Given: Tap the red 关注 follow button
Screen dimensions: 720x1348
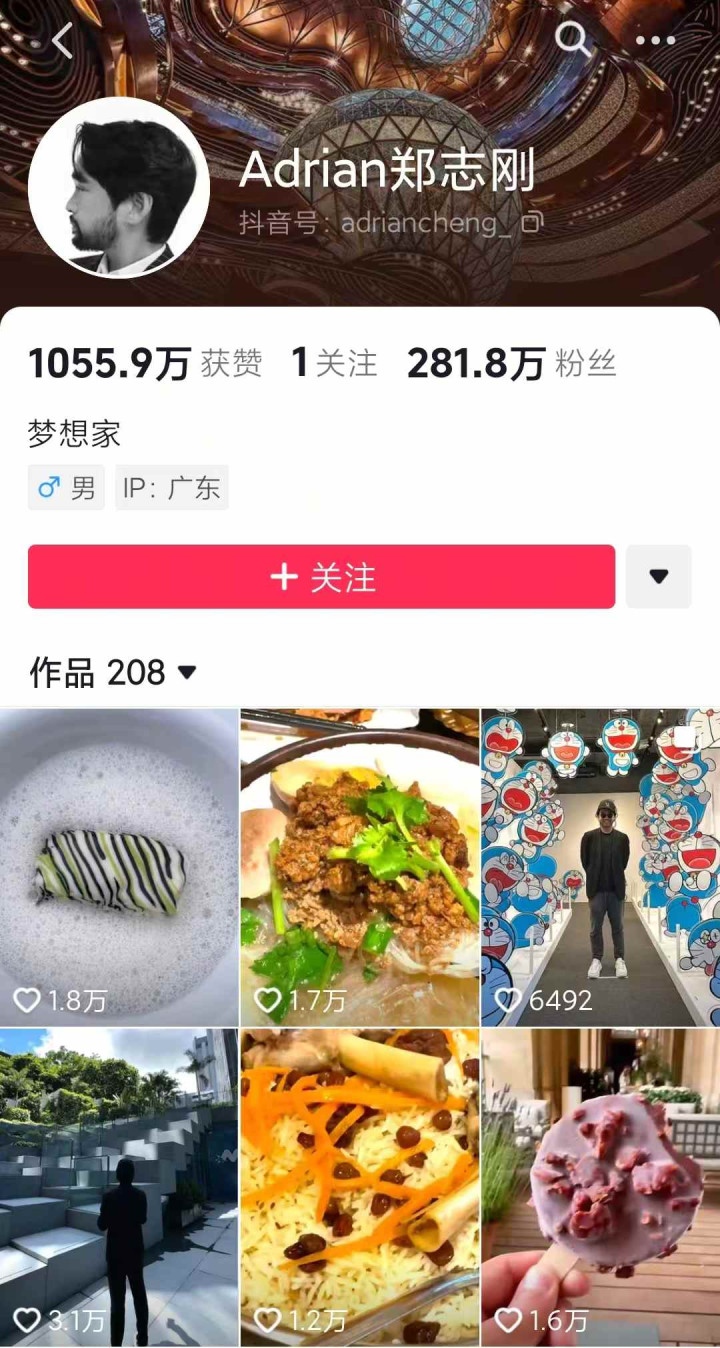Looking at the screenshot, I should pyautogui.click(x=321, y=577).
